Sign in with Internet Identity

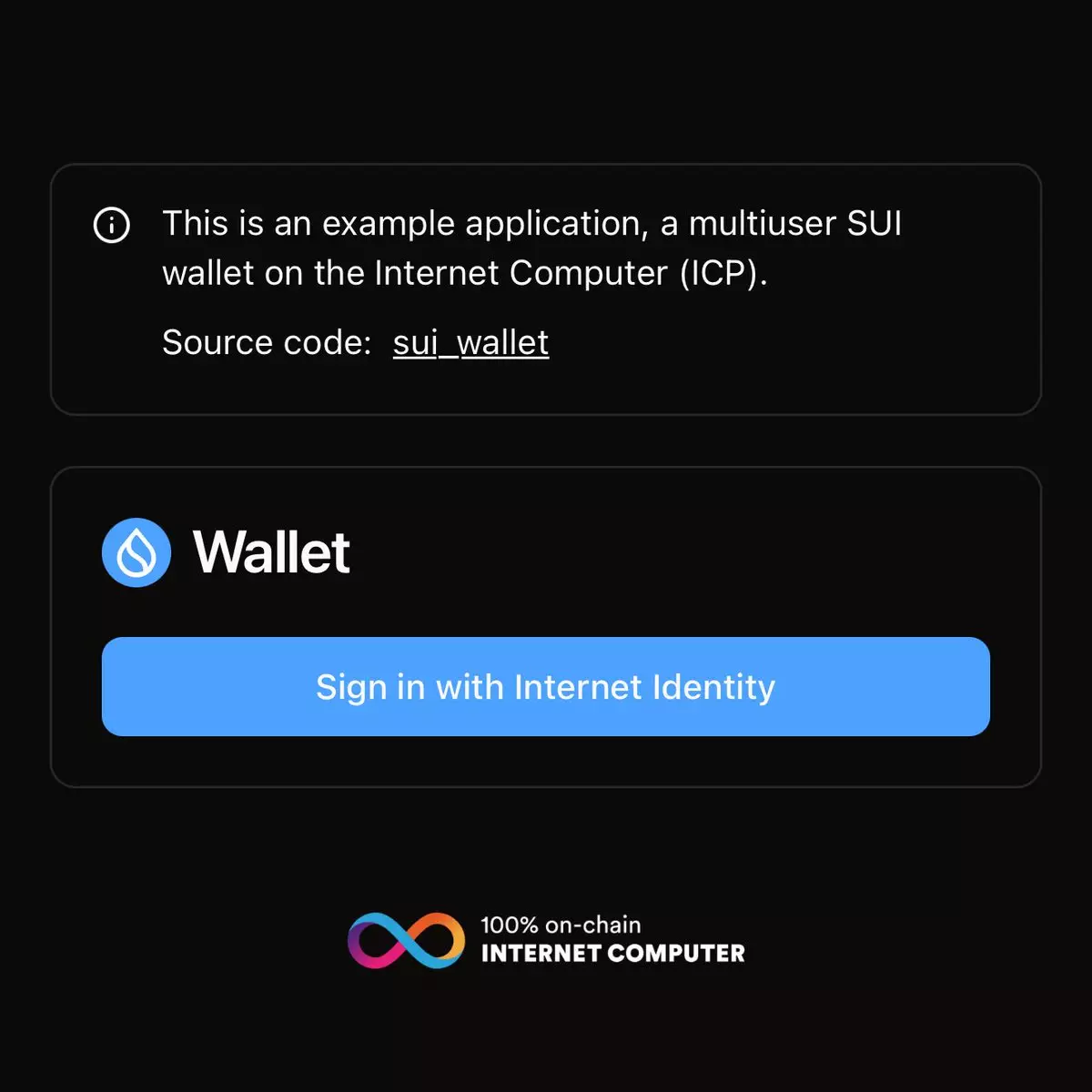coord(545,687)
